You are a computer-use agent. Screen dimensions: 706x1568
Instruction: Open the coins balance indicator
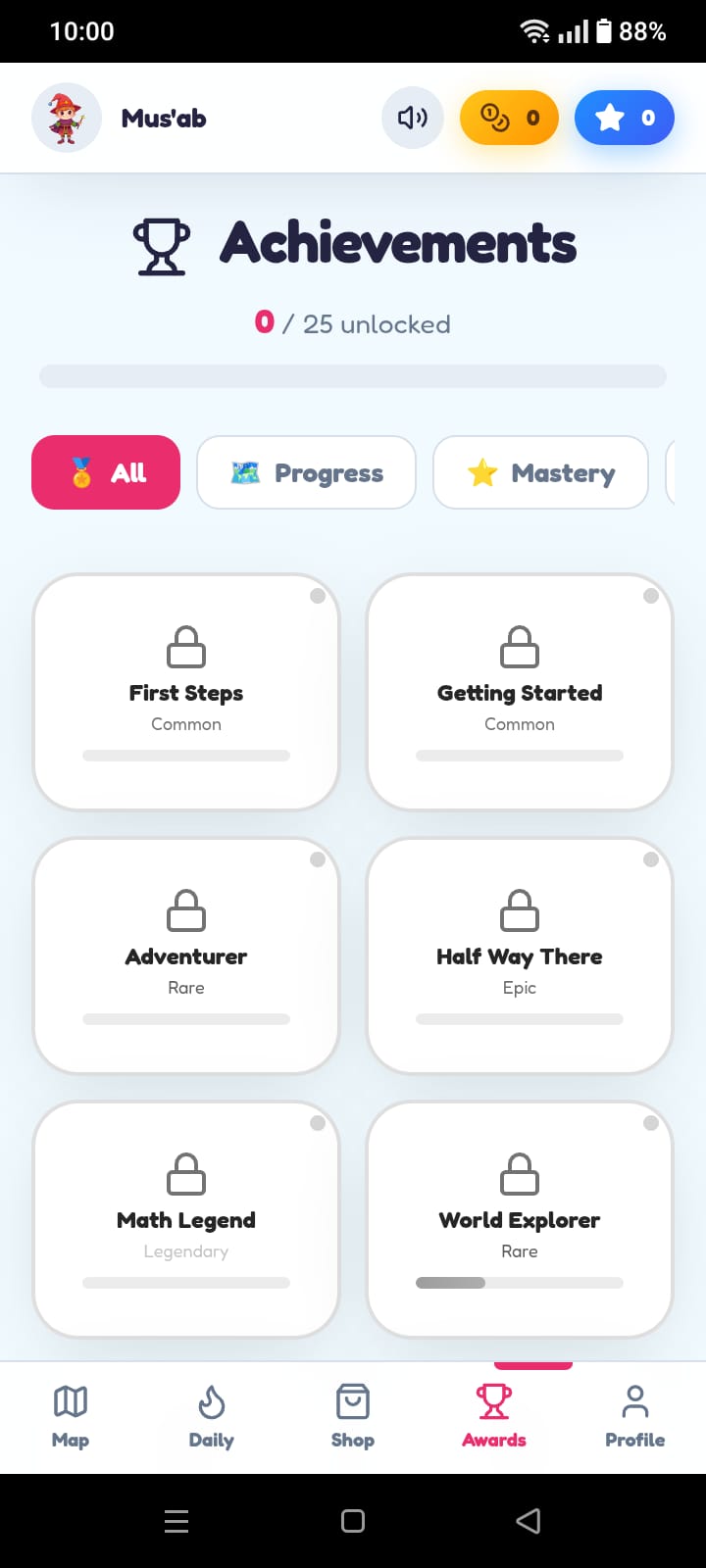(509, 117)
